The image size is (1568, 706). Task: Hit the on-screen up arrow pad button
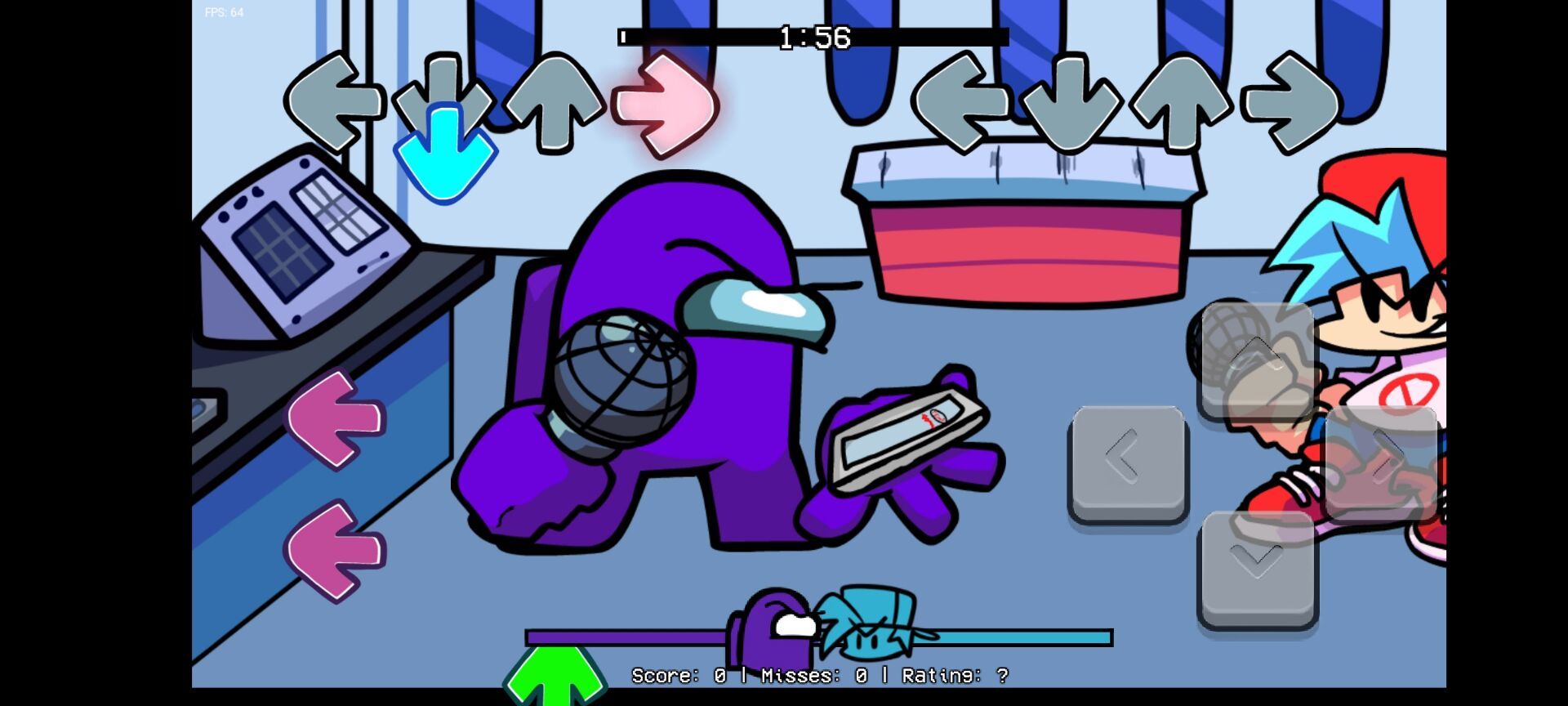click(x=1257, y=358)
